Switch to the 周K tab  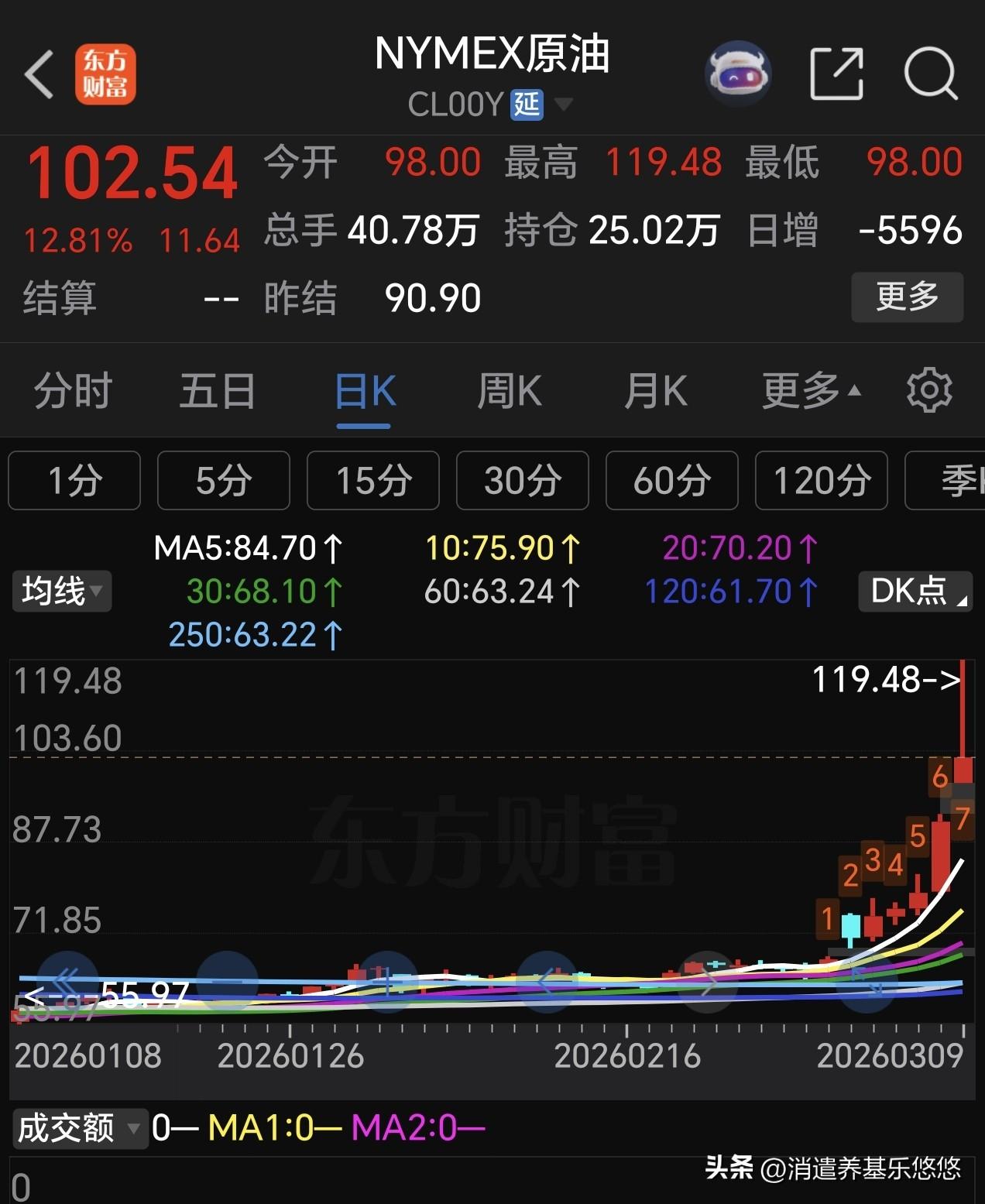(508, 390)
